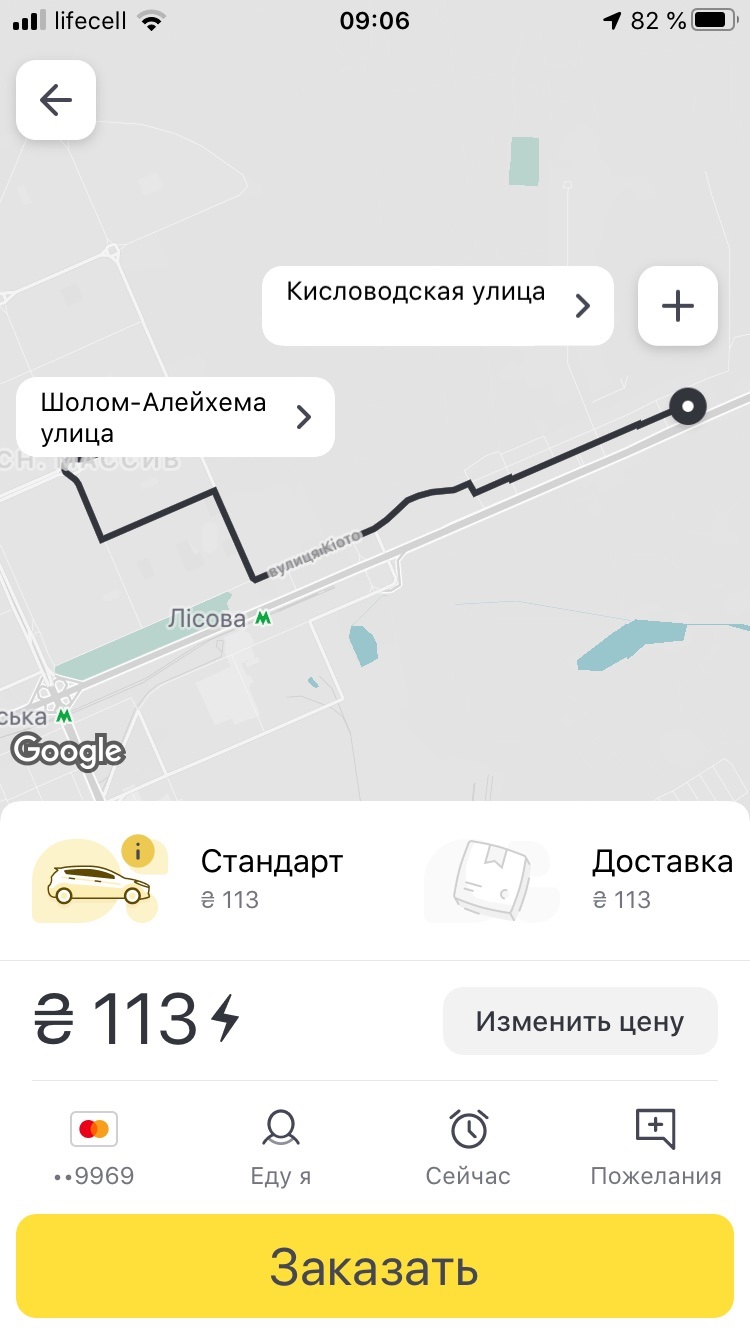Tap the person icon labeled Еду я
The width and height of the screenshot is (750, 1334).
coord(280,1128)
